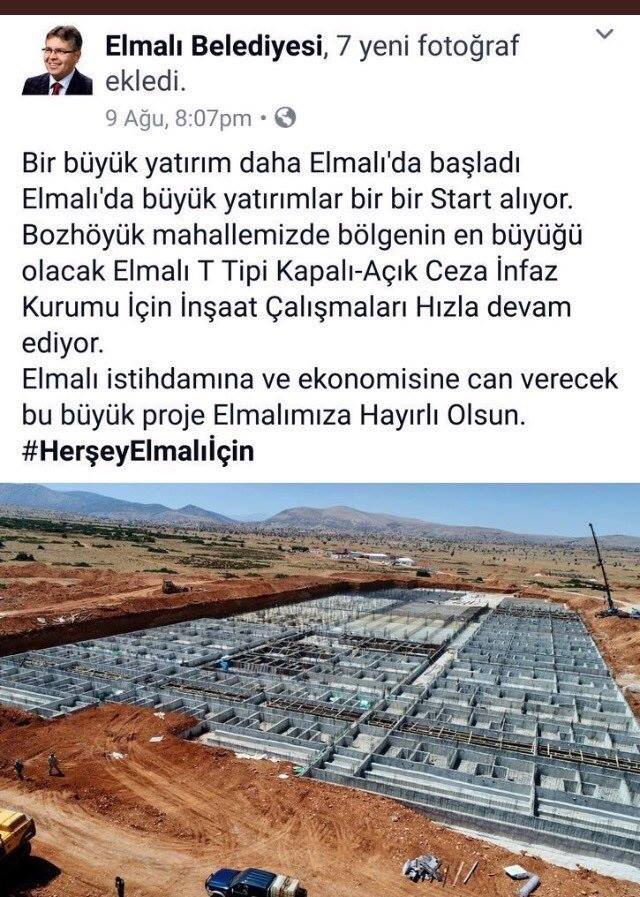The image size is (640, 897).
Task: Open the post options chevron menu
Action: 604,35
